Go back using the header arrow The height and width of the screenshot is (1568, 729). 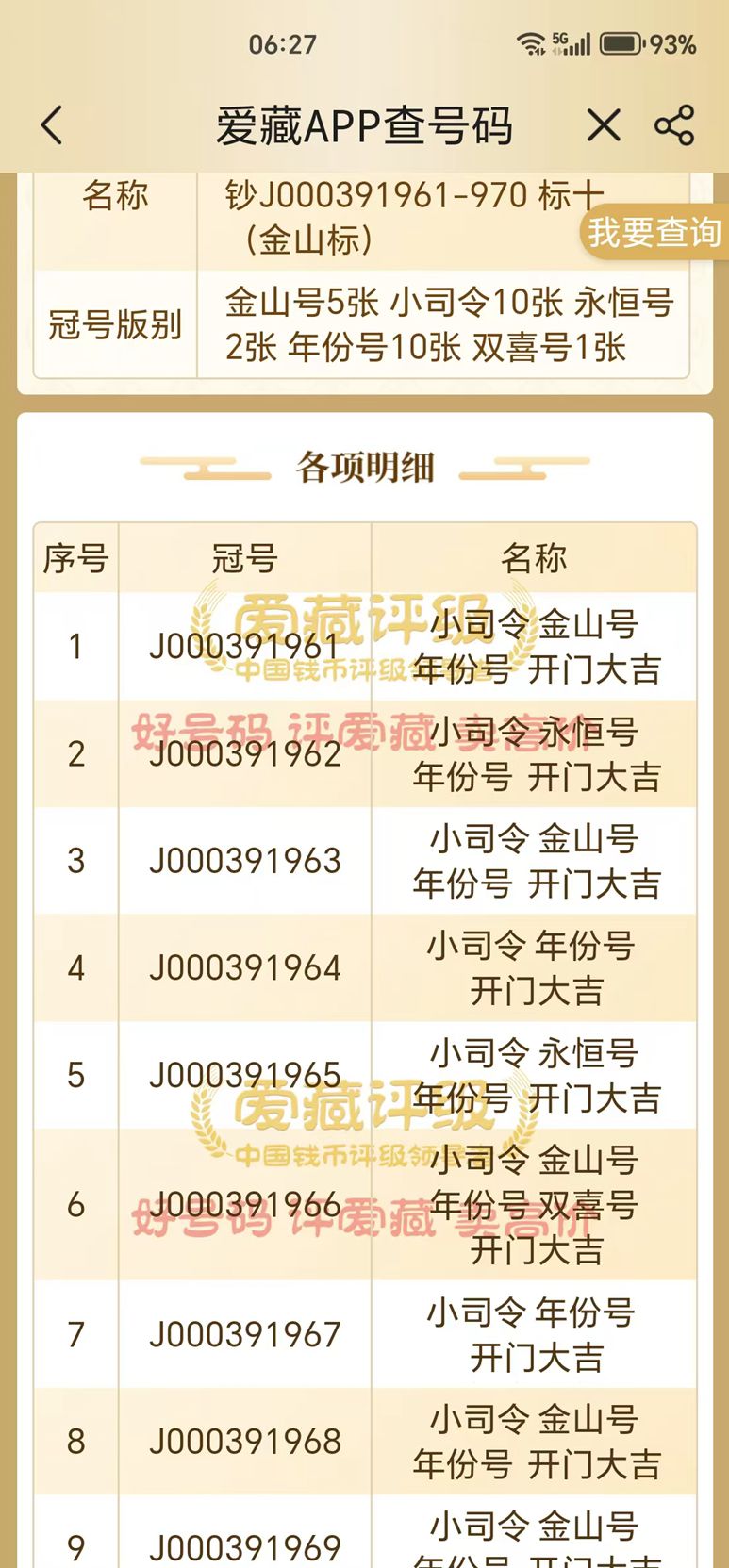(52, 125)
